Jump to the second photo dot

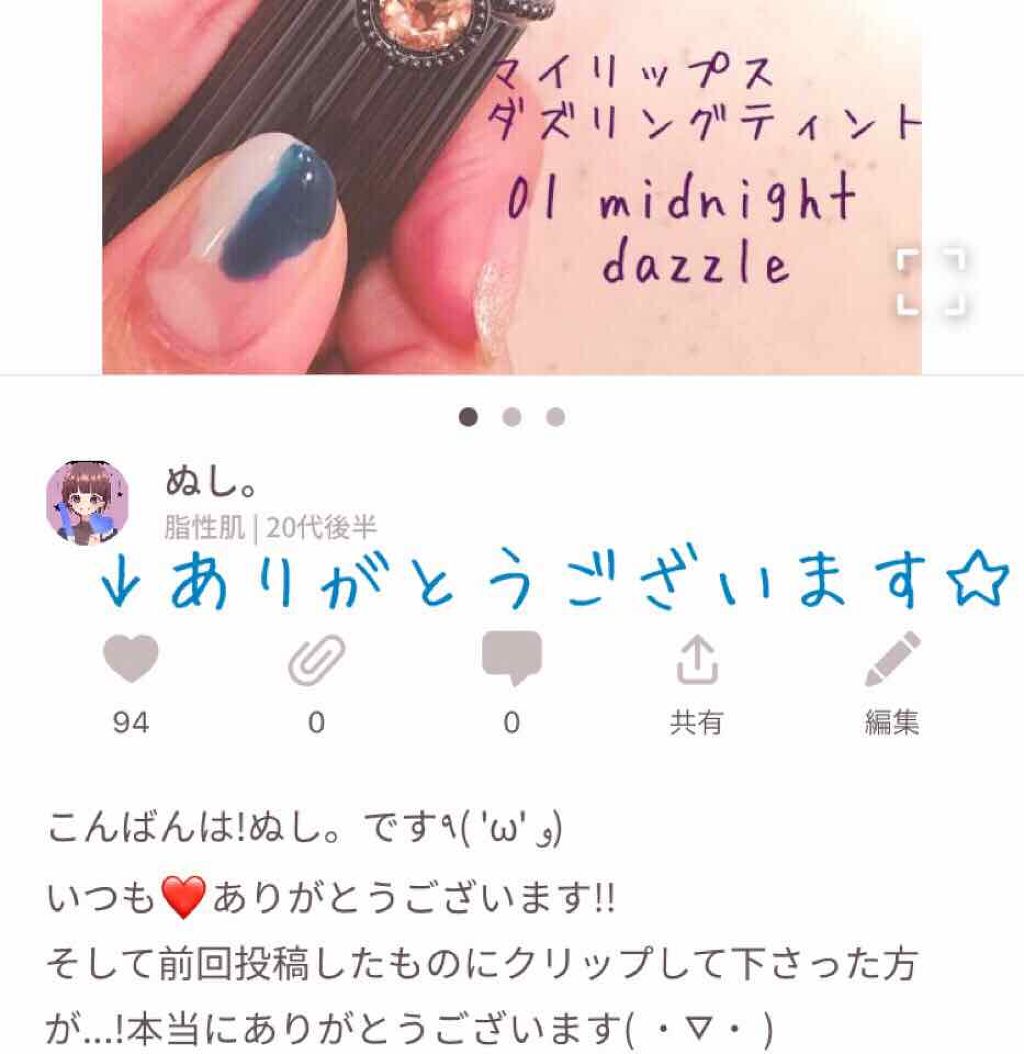pos(512,417)
